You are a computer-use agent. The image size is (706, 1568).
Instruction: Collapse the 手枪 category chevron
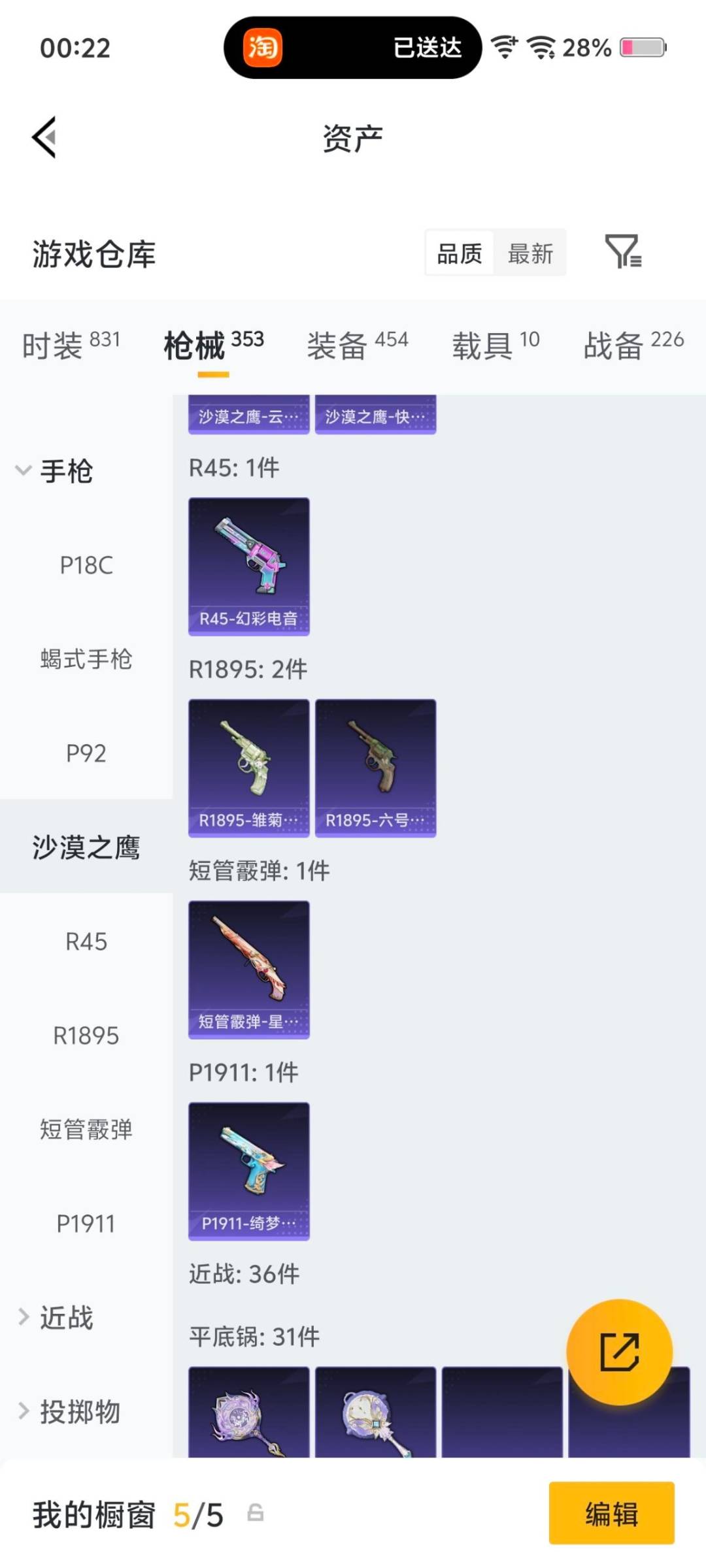[23, 470]
